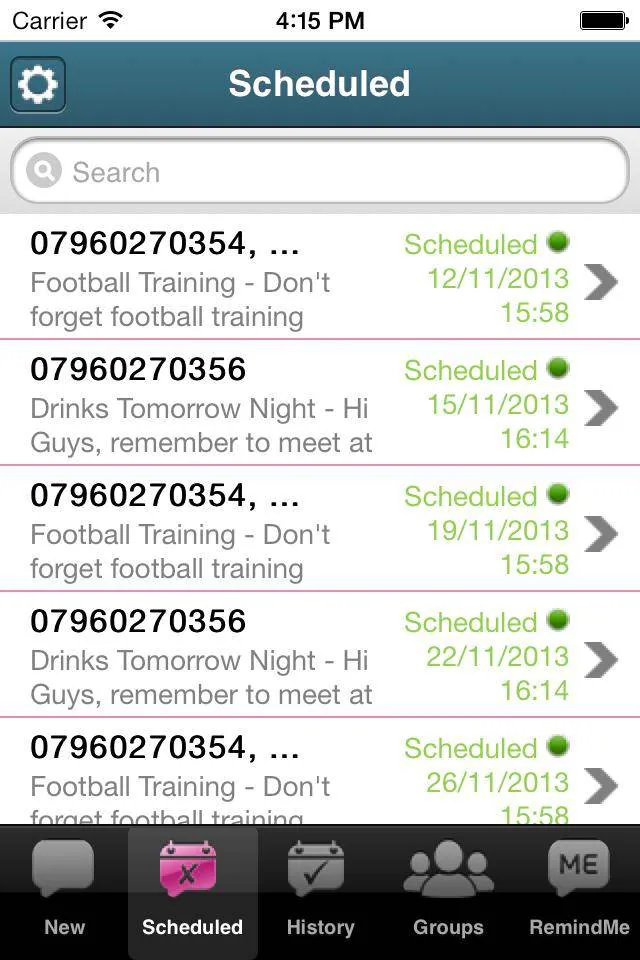The image size is (640, 960).
Task: View Football Training message scheduled 19/11/2013
Action: click(x=320, y=530)
